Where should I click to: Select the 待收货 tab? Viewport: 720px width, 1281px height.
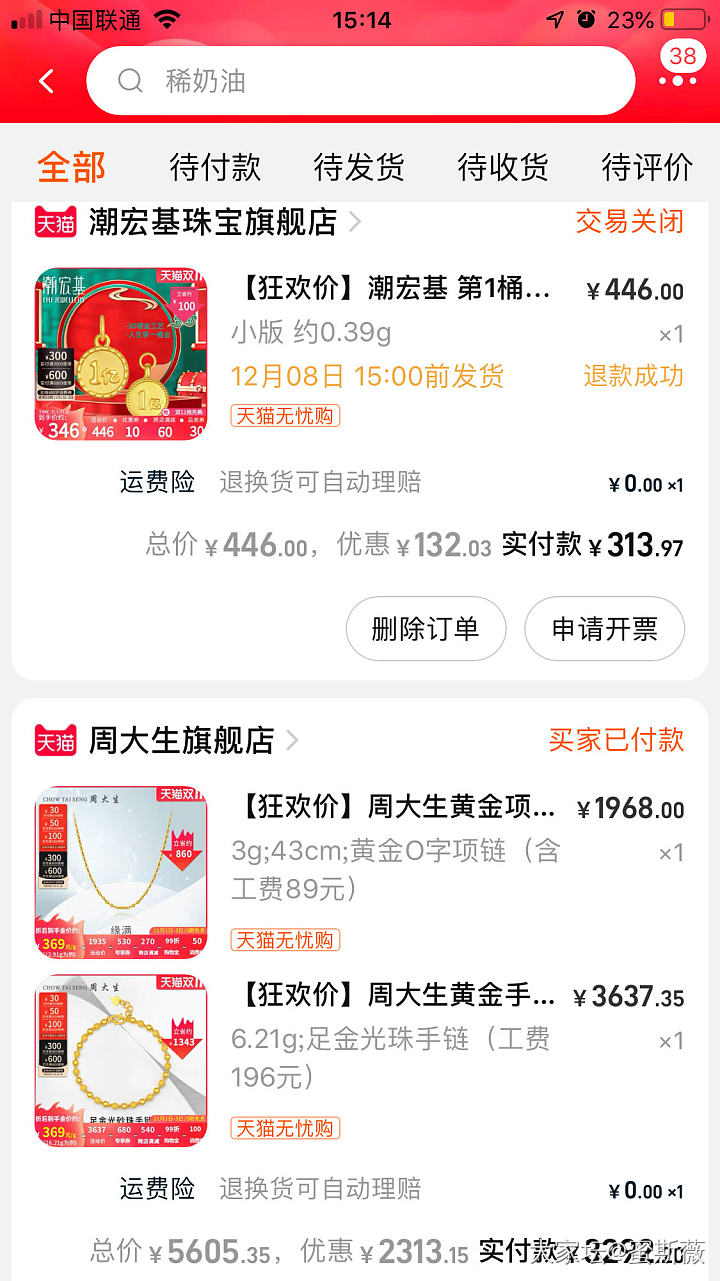tap(503, 167)
